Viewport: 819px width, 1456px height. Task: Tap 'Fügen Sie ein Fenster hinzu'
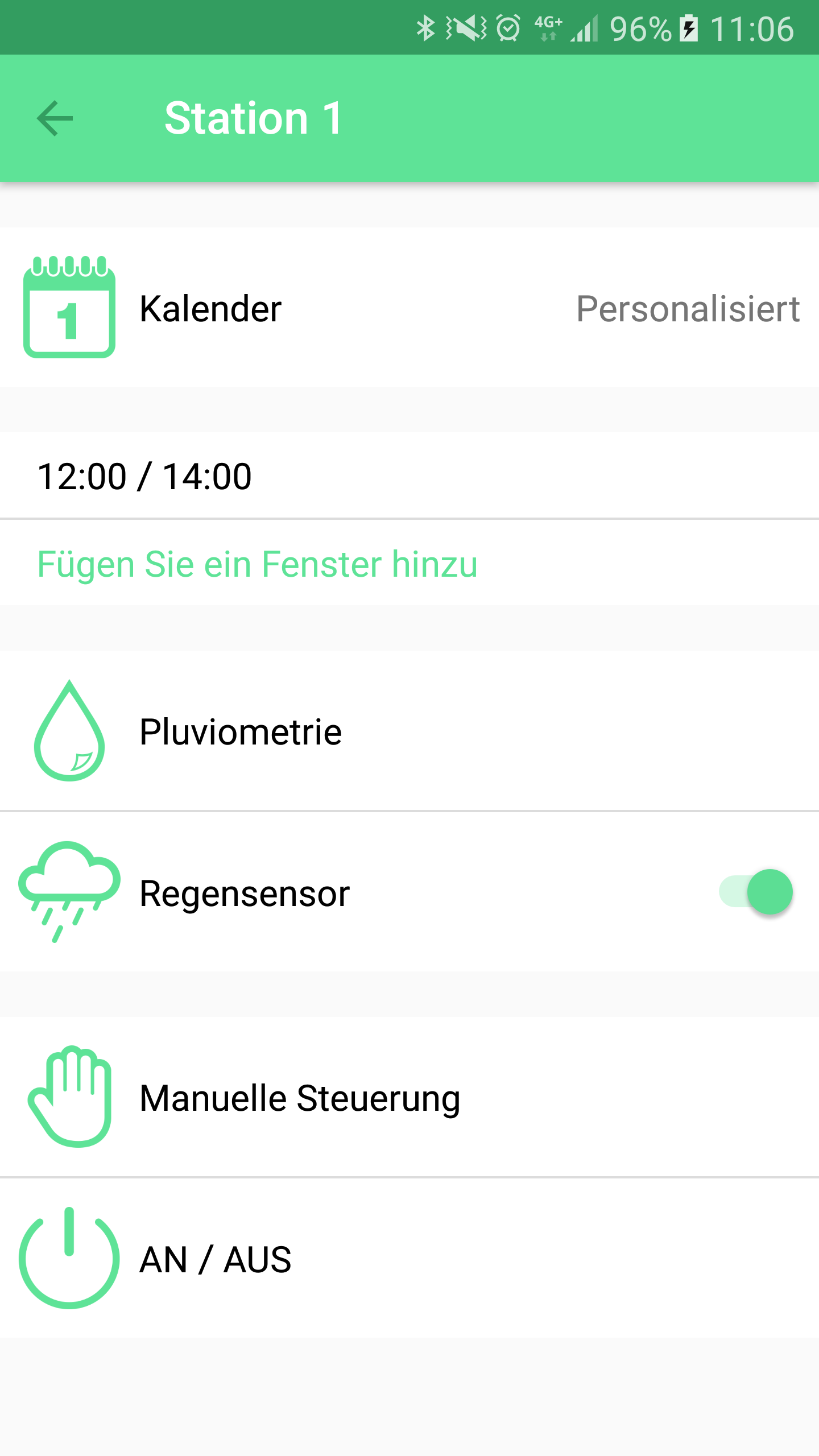pos(257,564)
